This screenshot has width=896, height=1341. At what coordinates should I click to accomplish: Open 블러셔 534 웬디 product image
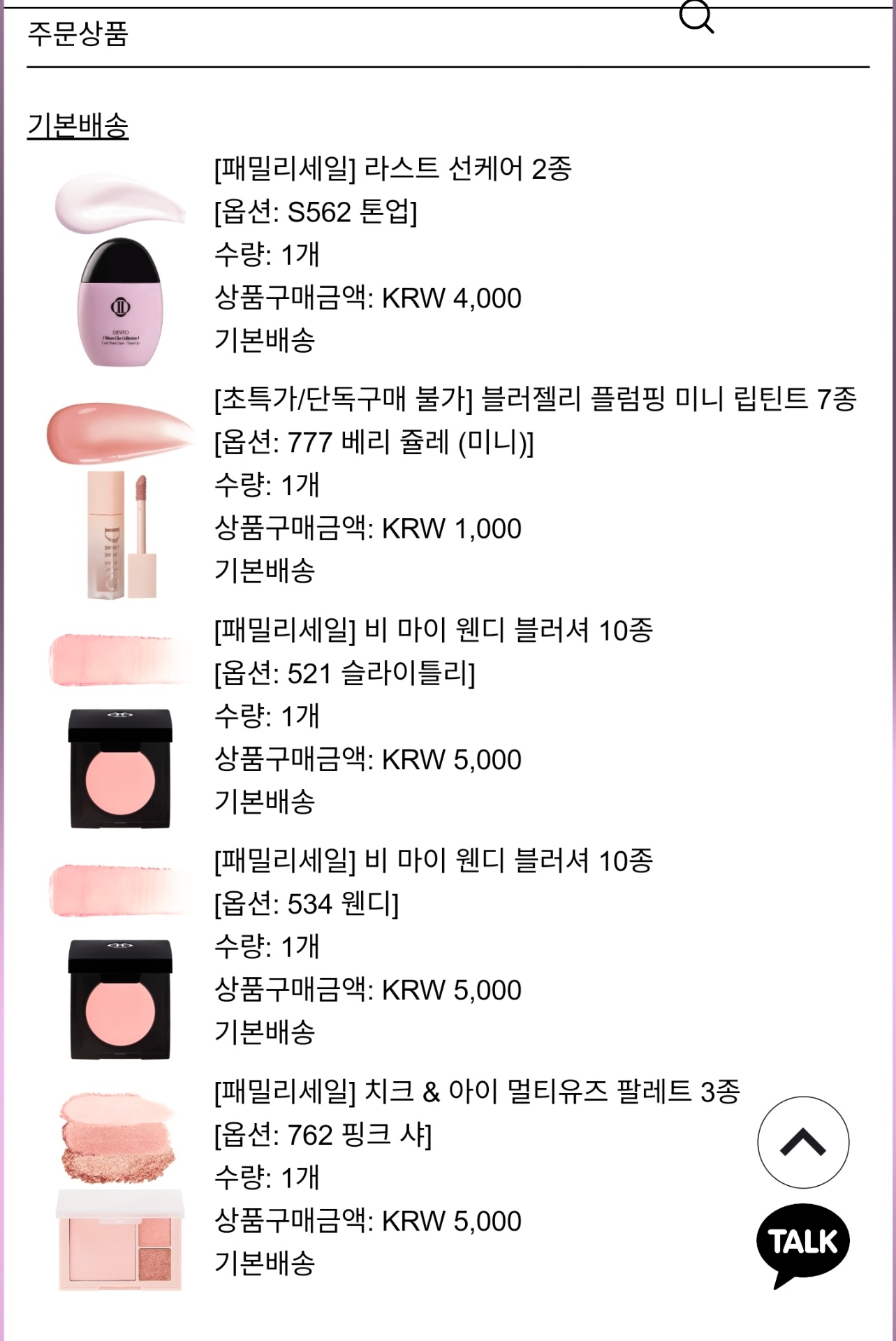coord(120,961)
